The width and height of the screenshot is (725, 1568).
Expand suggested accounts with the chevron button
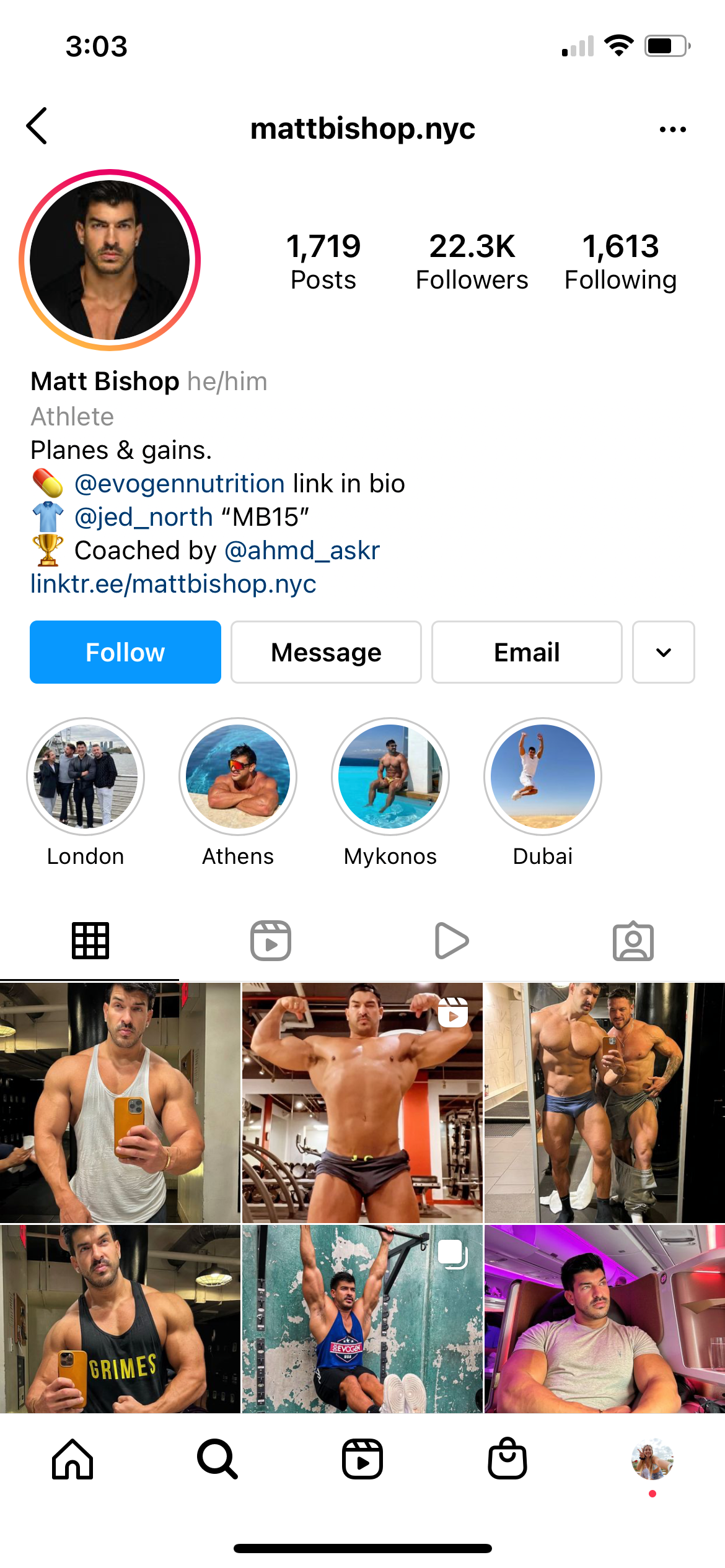click(x=663, y=652)
